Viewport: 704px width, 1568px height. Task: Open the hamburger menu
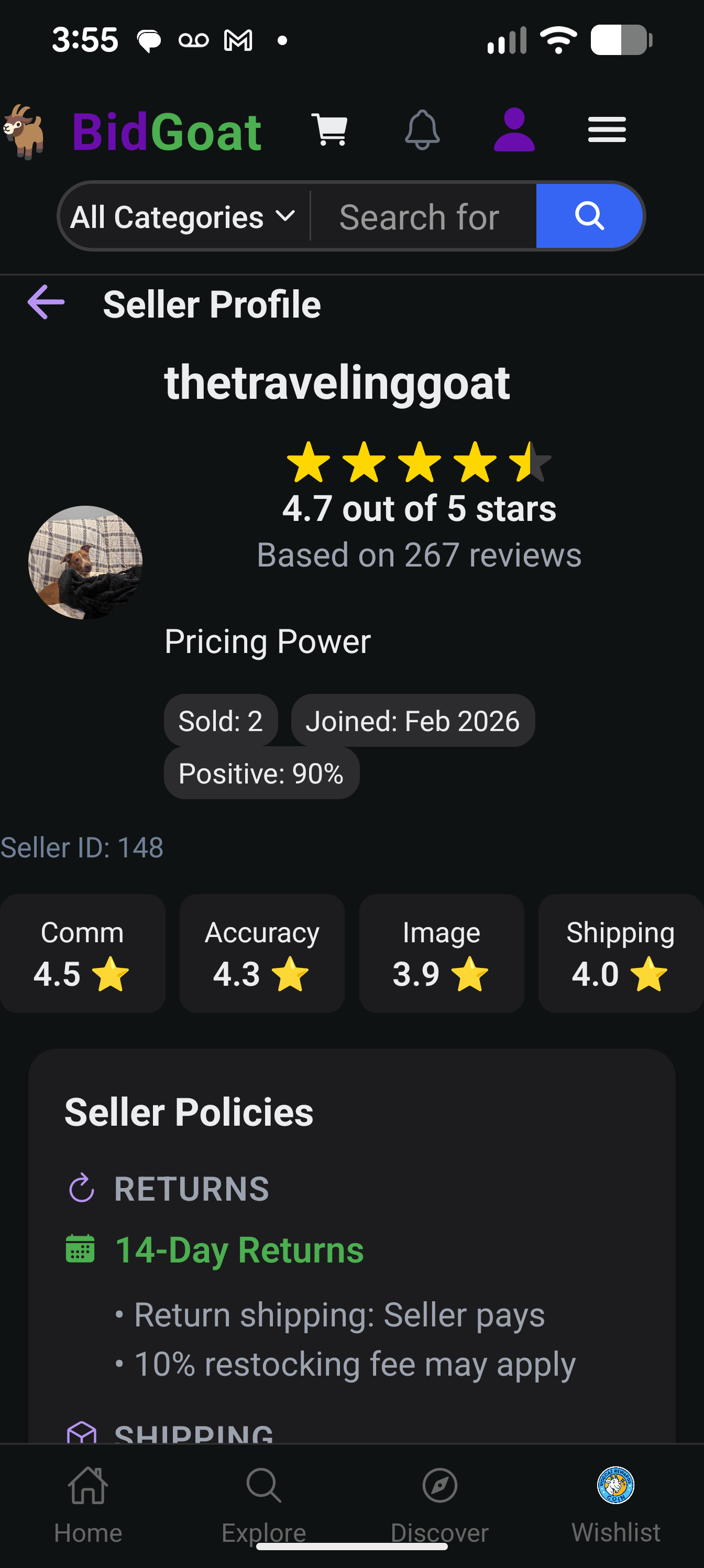[607, 129]
